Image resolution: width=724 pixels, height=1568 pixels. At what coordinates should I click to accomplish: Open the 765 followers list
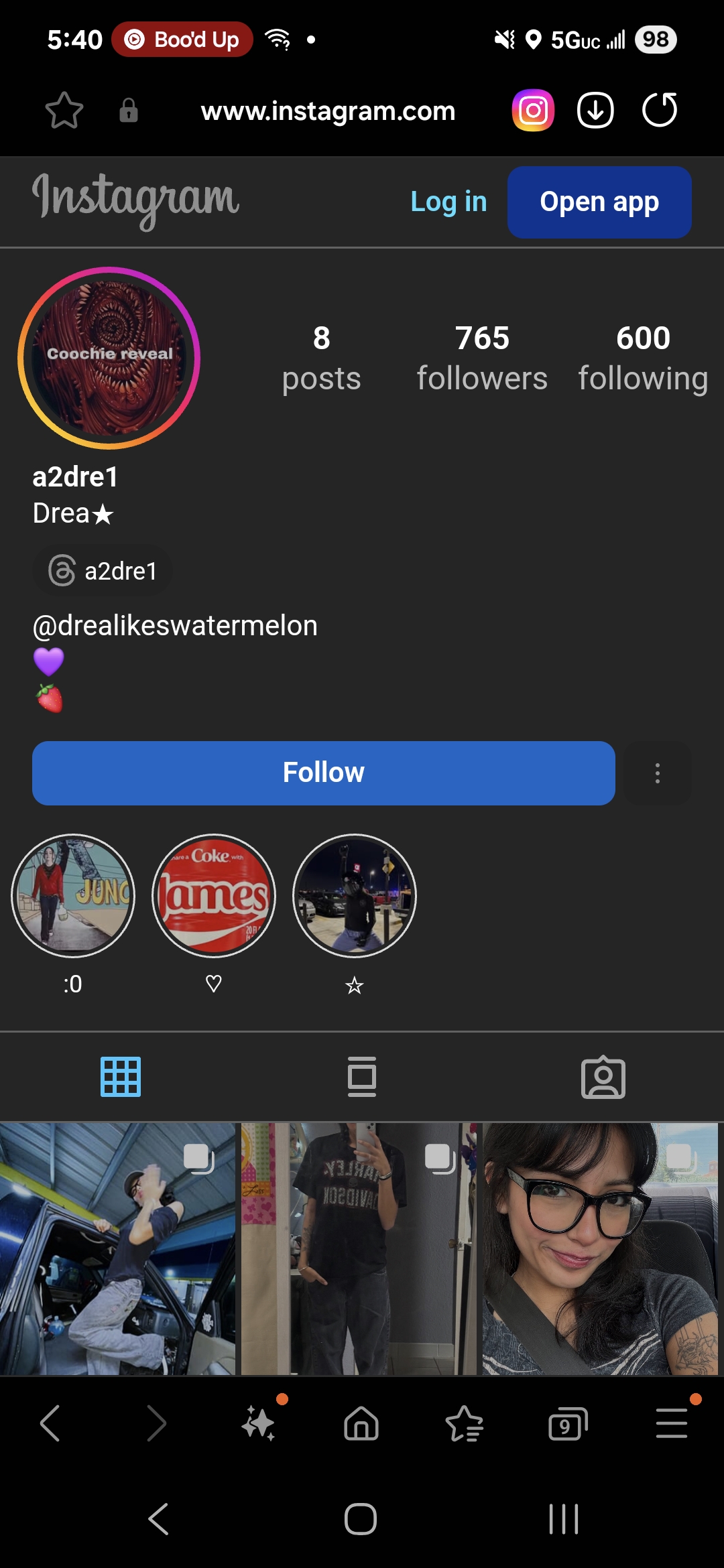(x=482, y=358)
